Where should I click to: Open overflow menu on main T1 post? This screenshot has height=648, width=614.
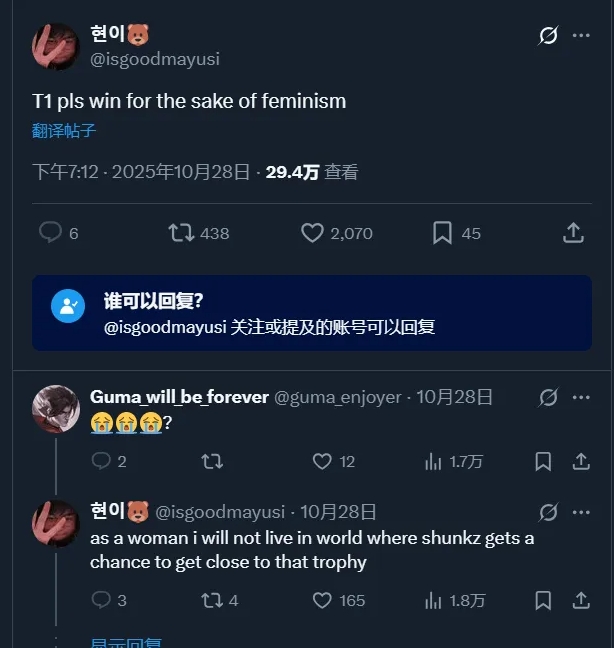tap(581, 35)
